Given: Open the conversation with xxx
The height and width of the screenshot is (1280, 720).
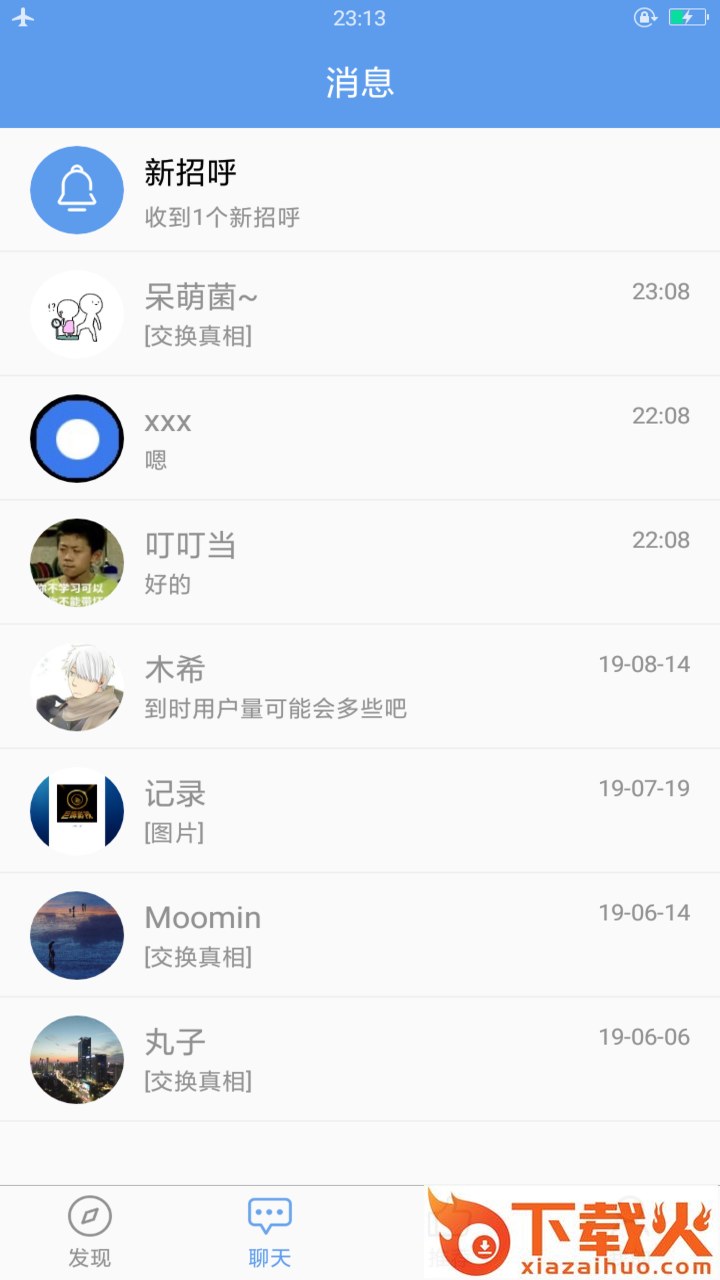Looking at the screenshot, I should point(360,438).
